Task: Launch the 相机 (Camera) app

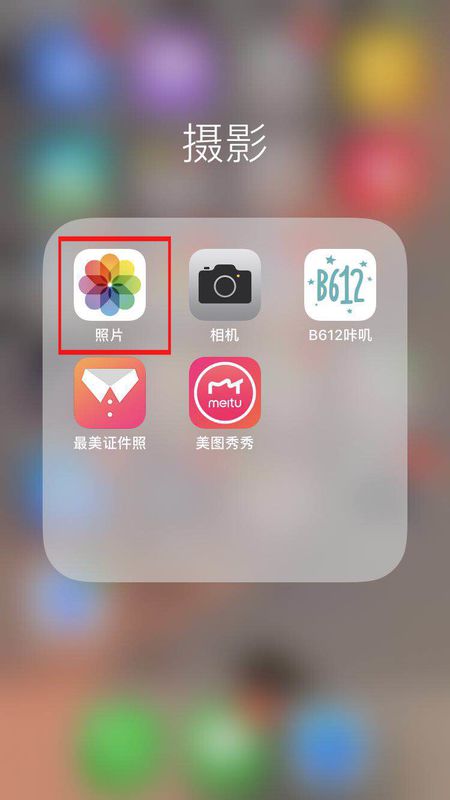Action: coord(225,285)
